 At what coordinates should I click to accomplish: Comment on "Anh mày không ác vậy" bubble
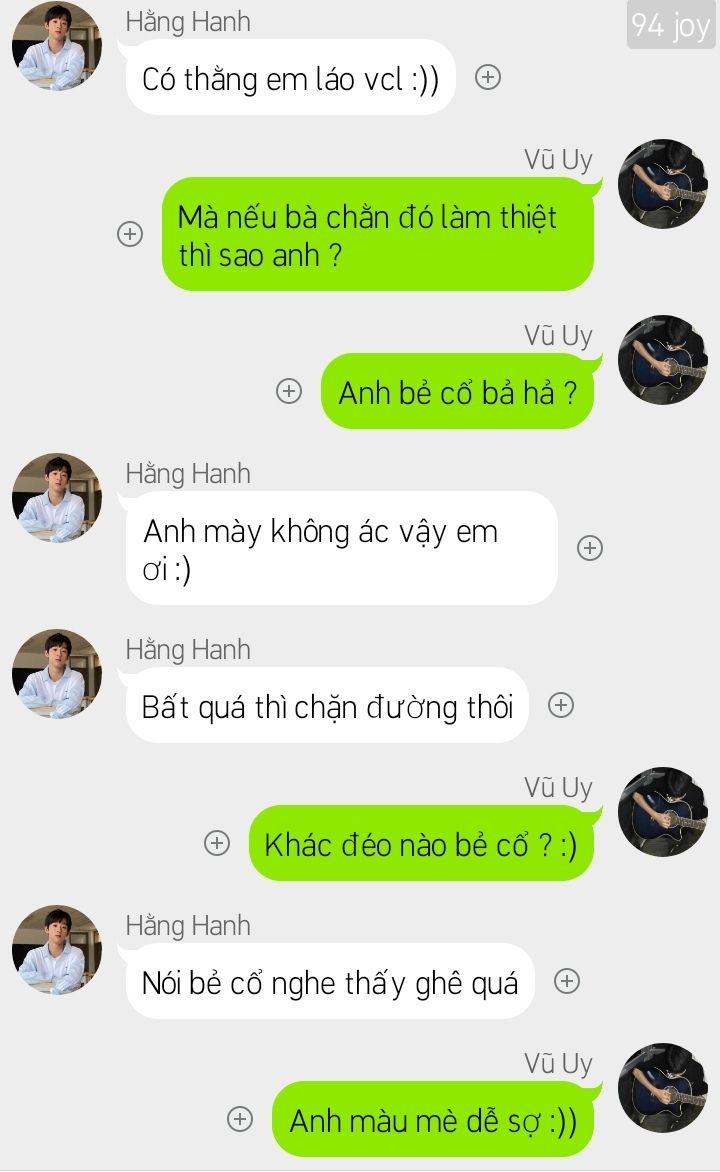[590, 548]
